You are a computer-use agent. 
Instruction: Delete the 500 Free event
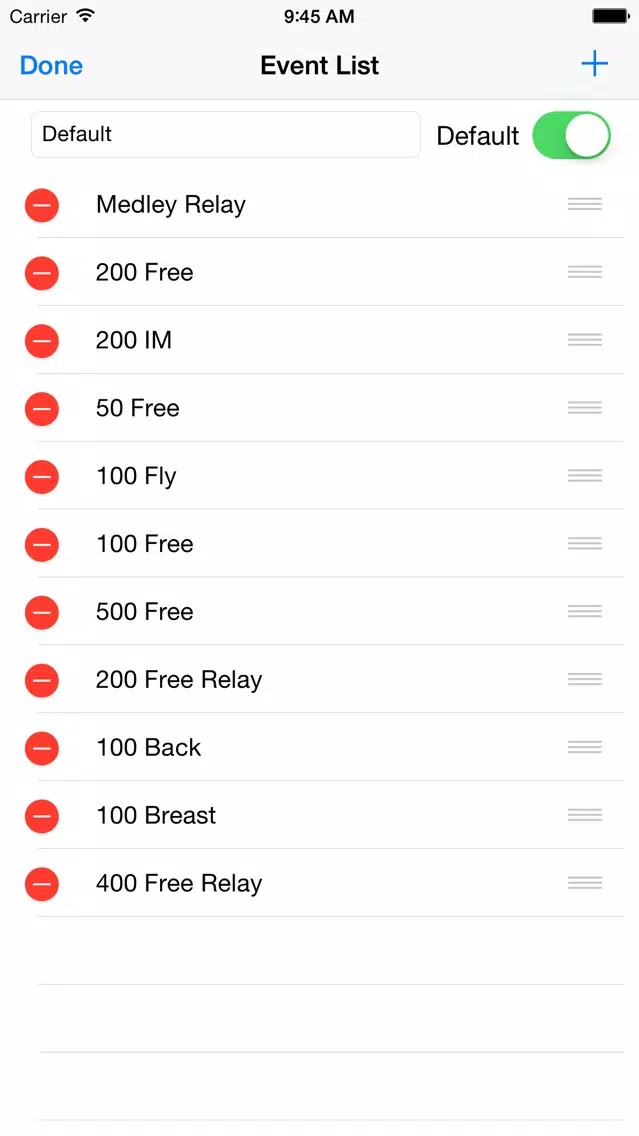42,613
